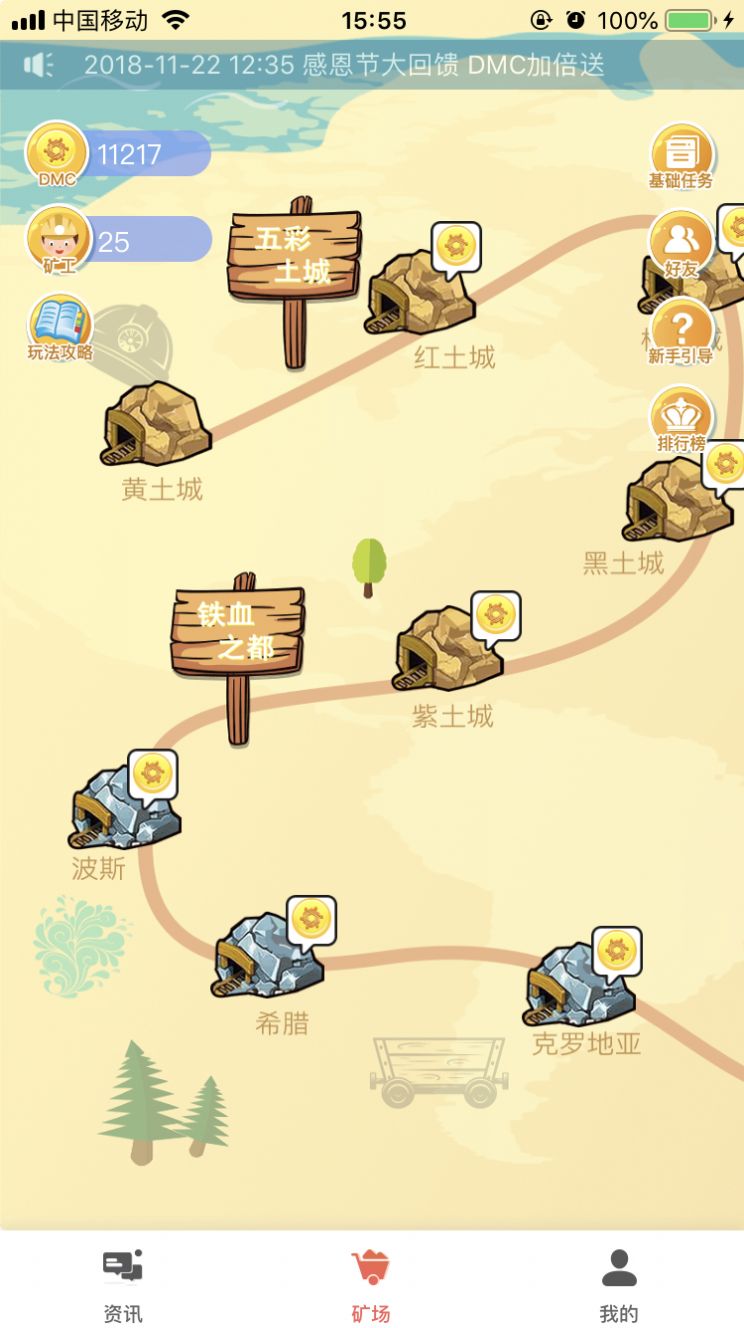Image resolution: width=744 pixels, height=1328 pixels.
Task: Enter the 黄土城 mine
Action: click(155, 424)
